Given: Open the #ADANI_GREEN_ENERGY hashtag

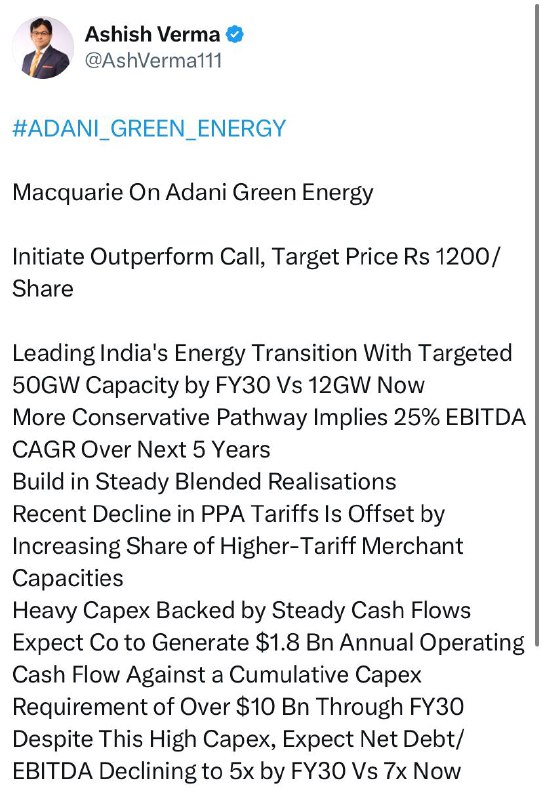Looking at the screenshot, I should (x=149, y=128).
